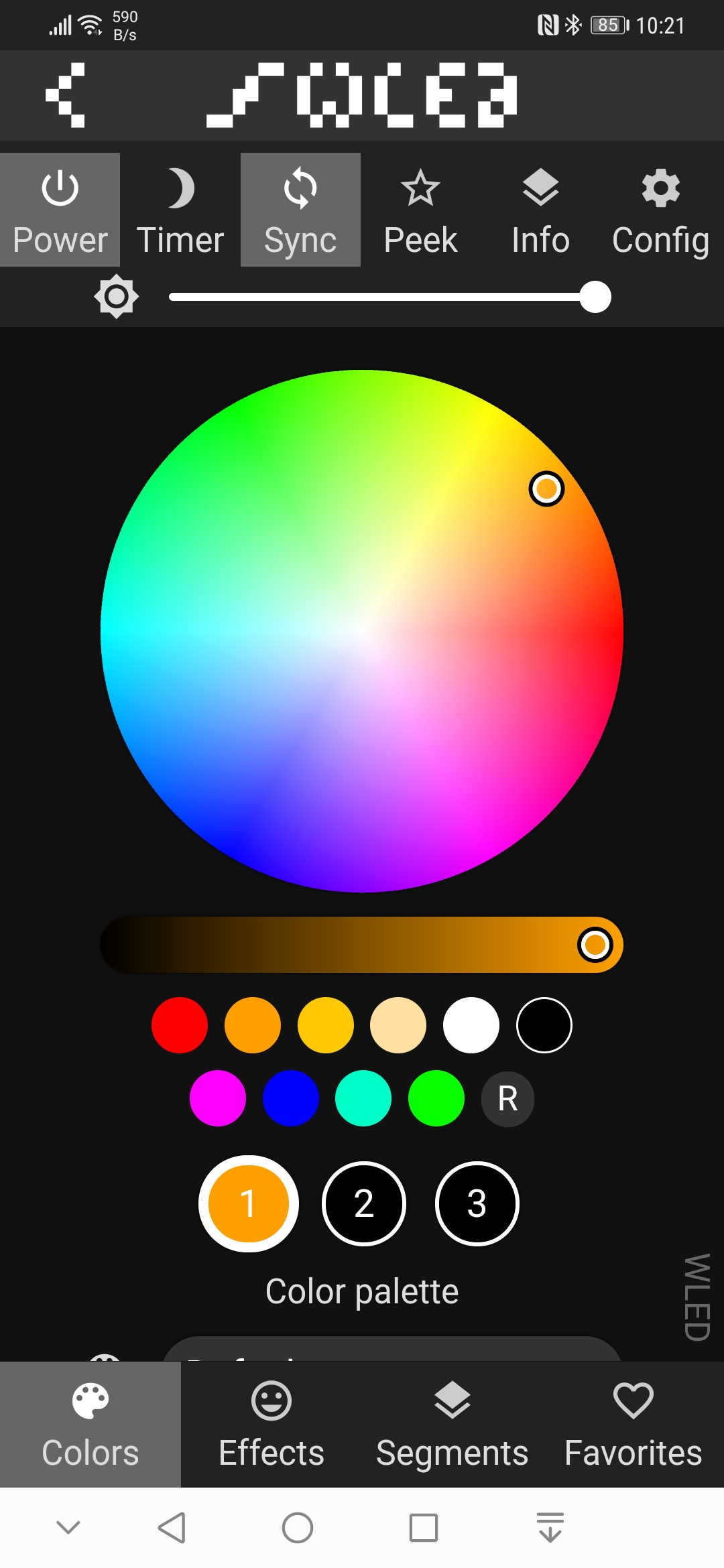Pick the blue color swatch

[291, 1098]
